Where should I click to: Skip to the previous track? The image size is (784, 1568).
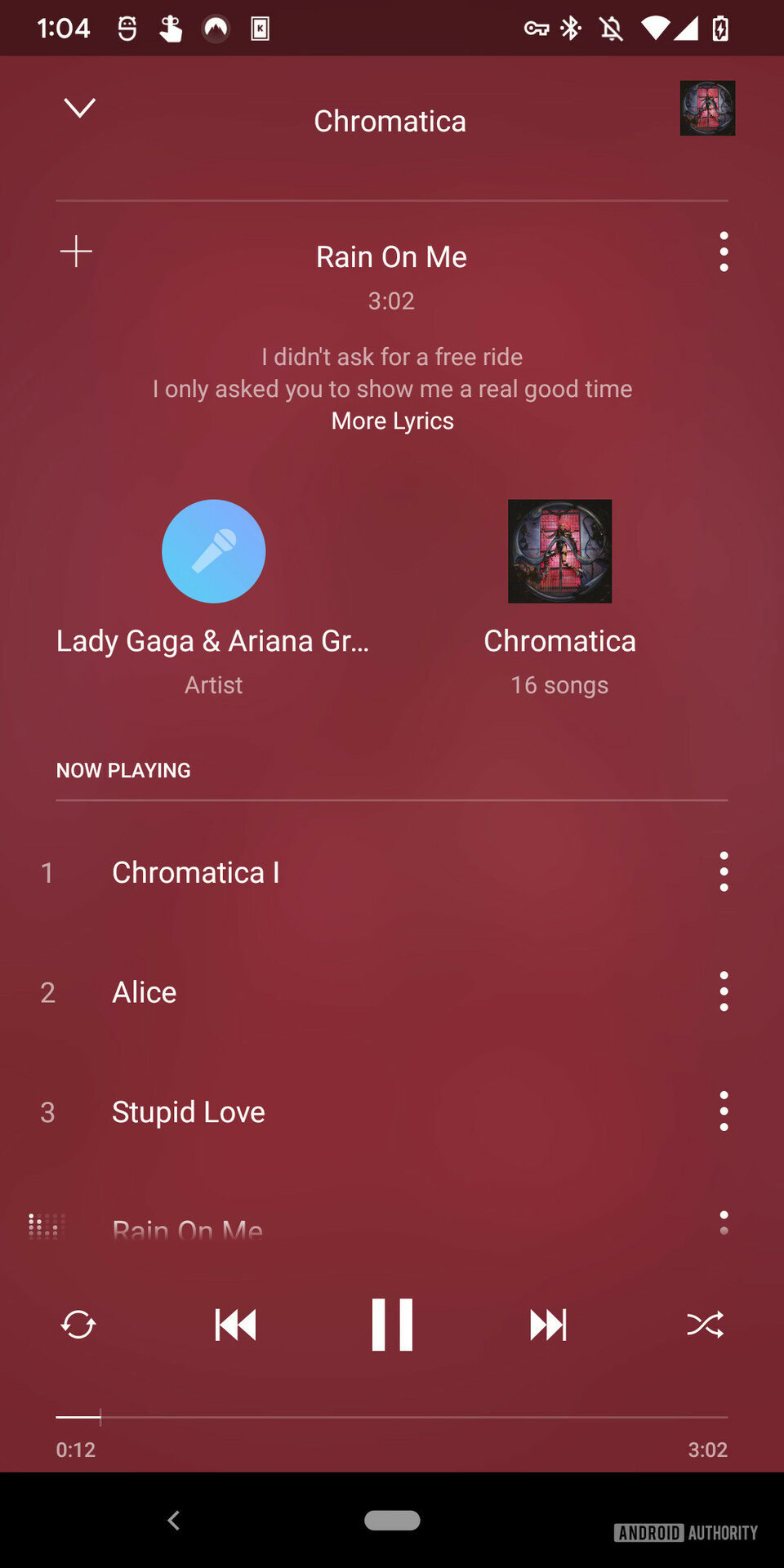pos(235,1325)
